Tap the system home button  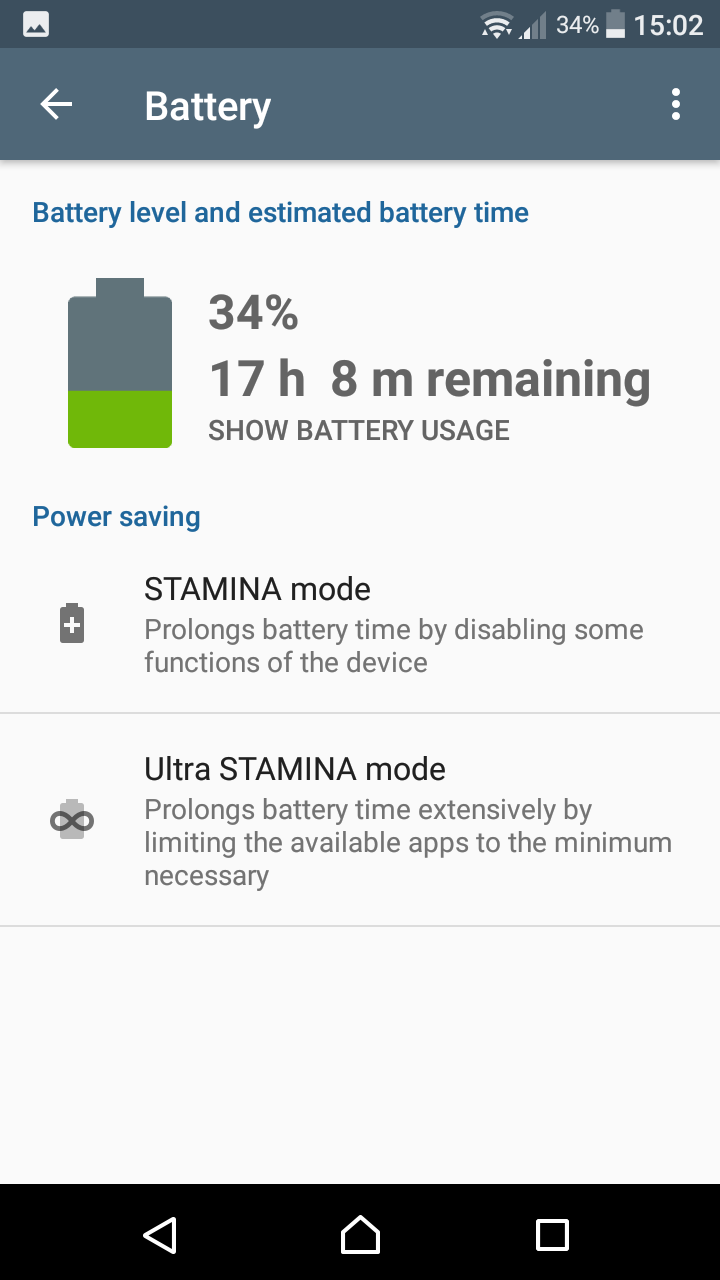[360, 1234]
